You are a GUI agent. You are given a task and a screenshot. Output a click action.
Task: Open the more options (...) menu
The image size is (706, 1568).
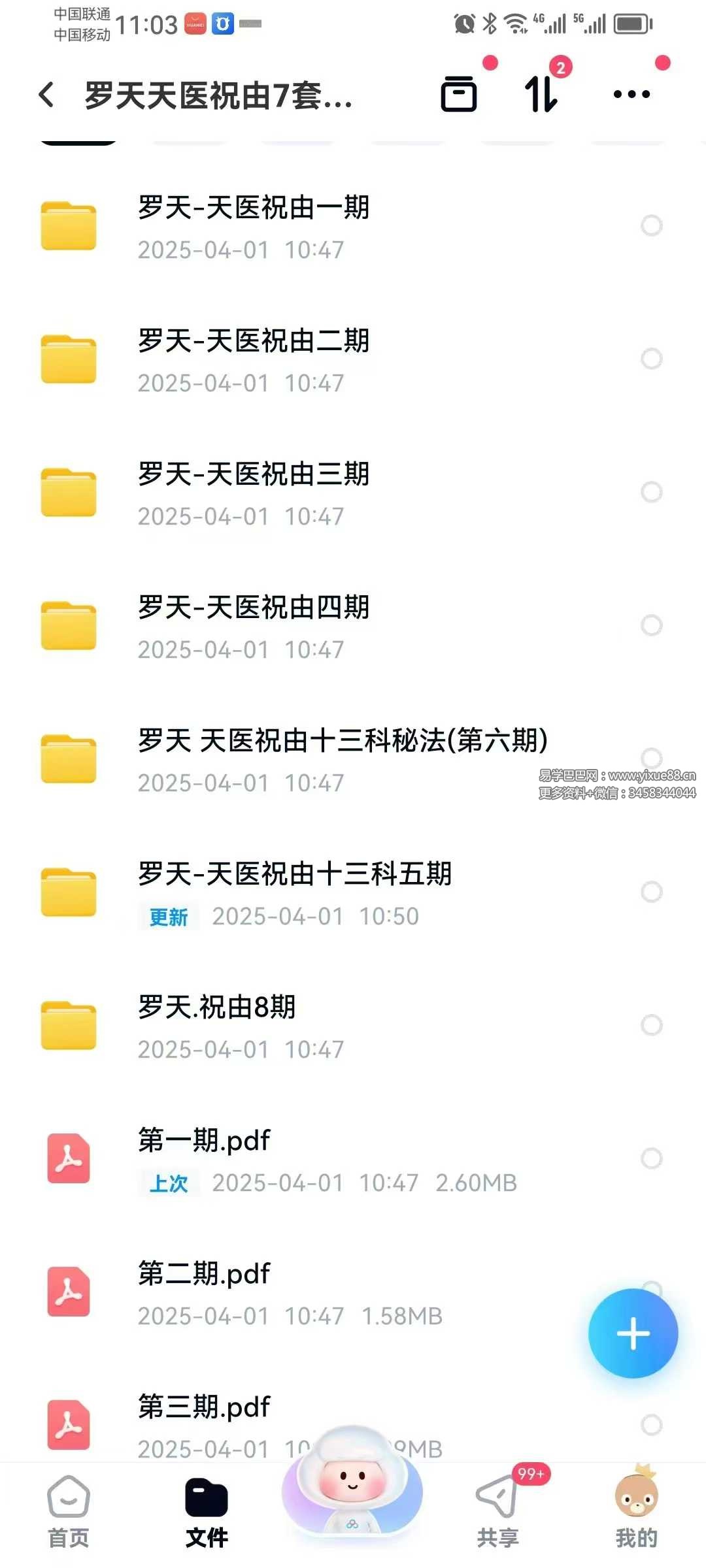[x=630, y=95]
